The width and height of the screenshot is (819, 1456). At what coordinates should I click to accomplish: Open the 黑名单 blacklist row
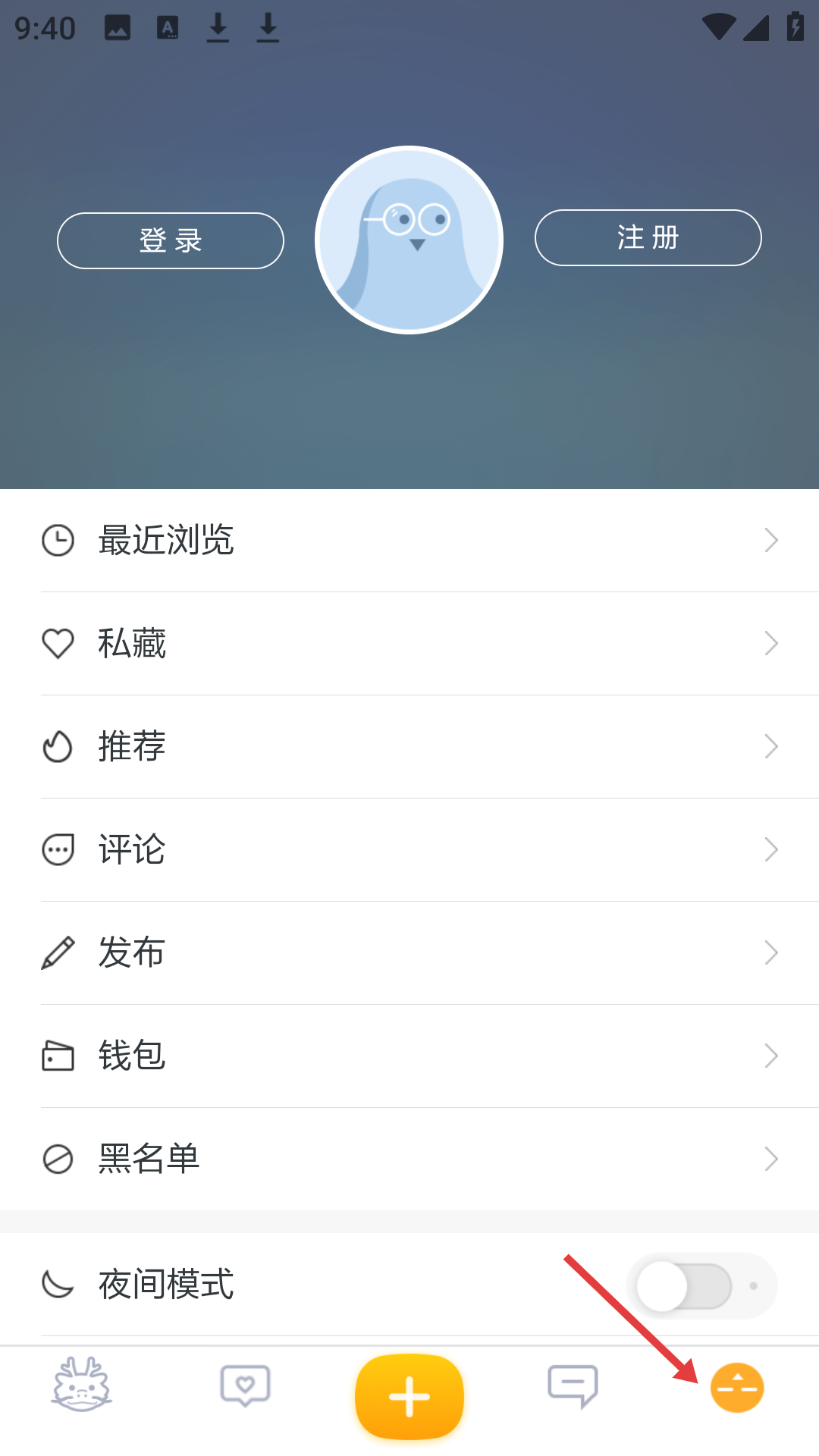409,1159
